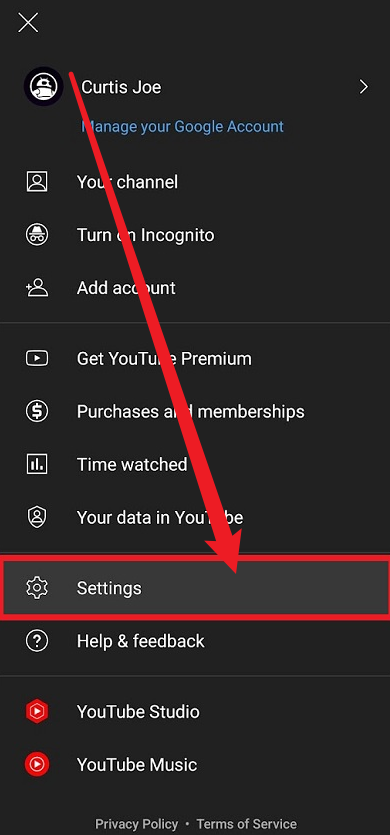
Task: Launch YouTube Studio
Action: (x=195, y=711)
